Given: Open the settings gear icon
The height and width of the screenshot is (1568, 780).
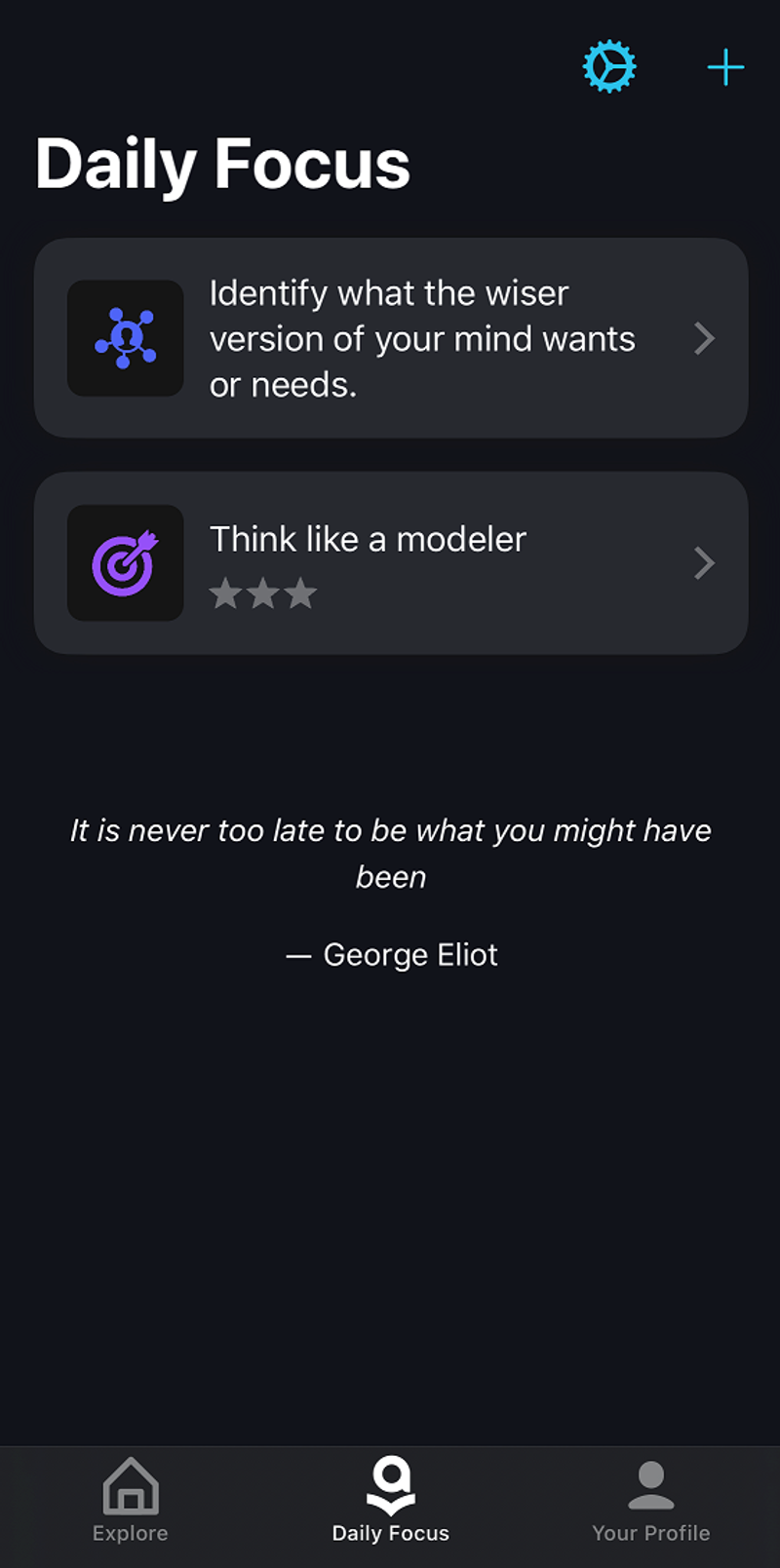Looking at the screenshot, I should (x=609, y=67).
